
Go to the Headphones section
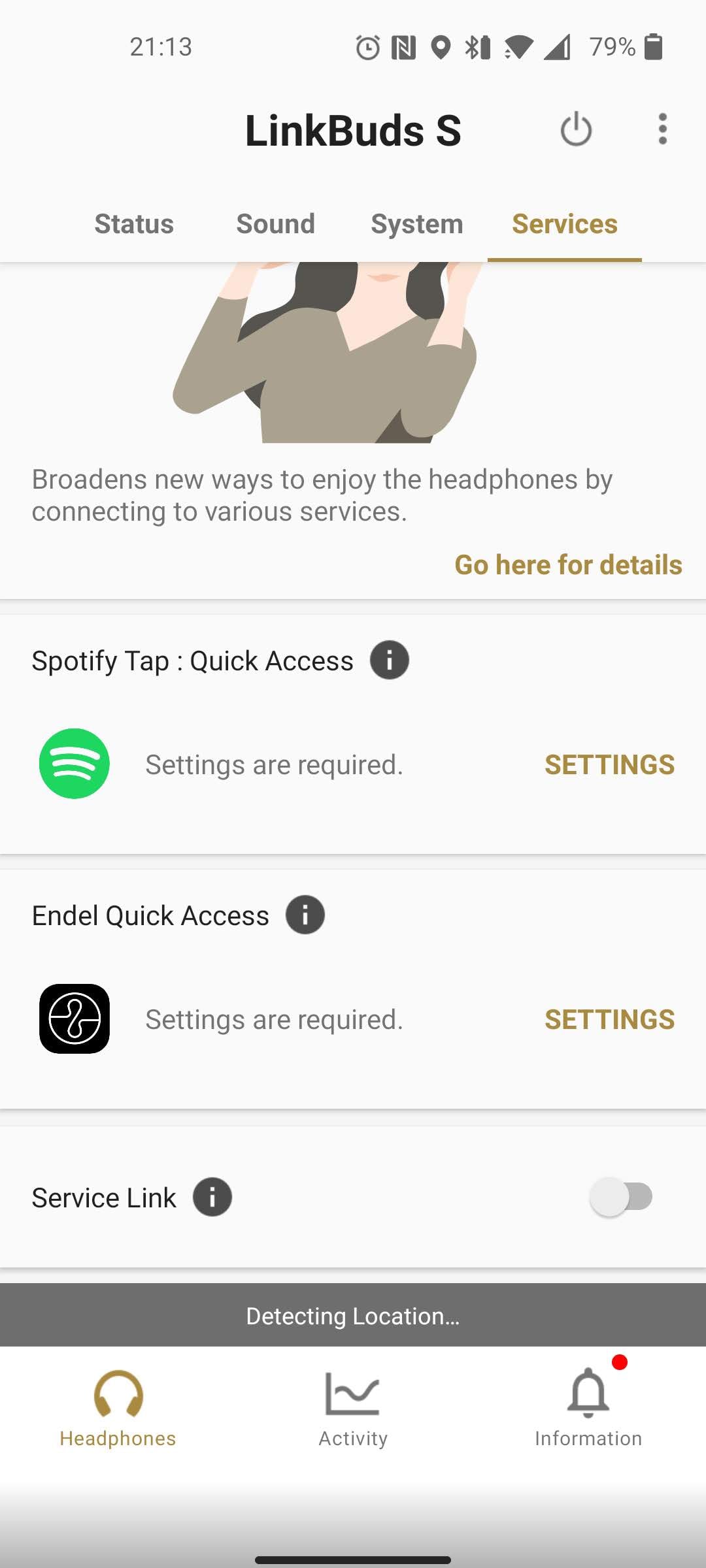[x=118, y=1408]
